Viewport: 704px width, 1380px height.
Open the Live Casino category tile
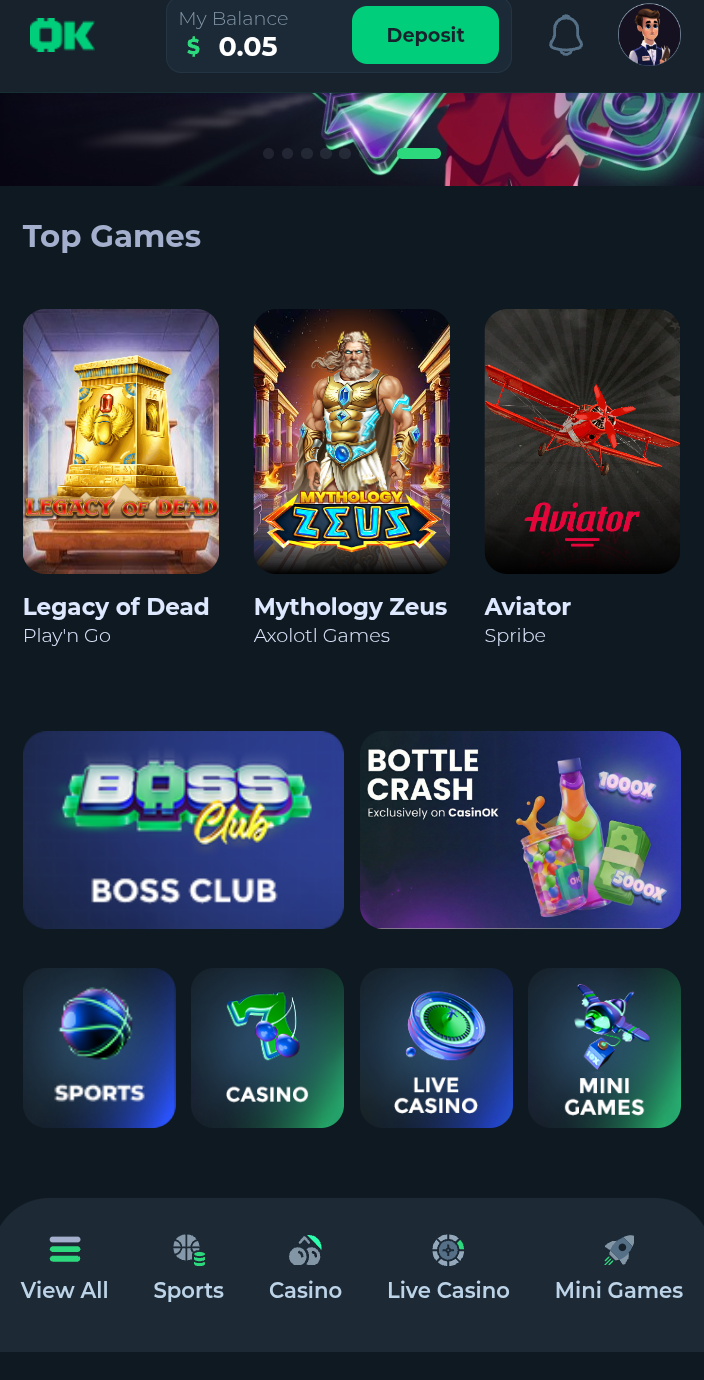(x=436, y=1048)
